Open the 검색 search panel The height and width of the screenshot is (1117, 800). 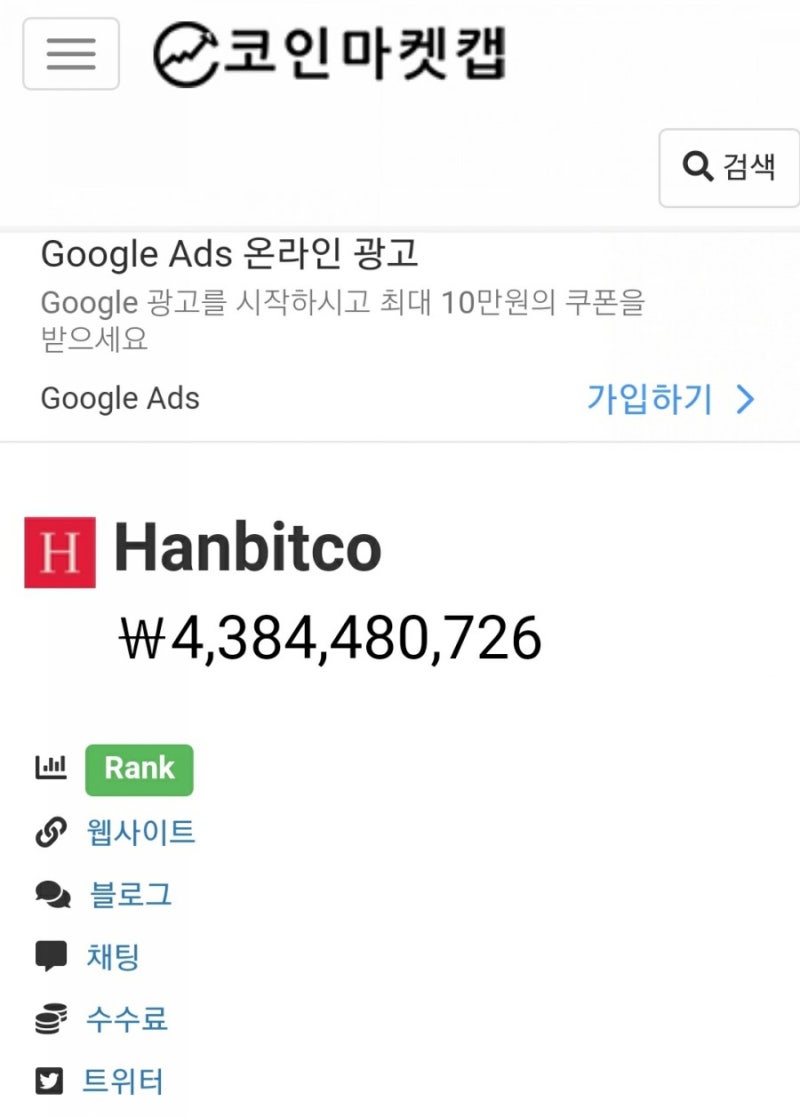tap(730, 167)
